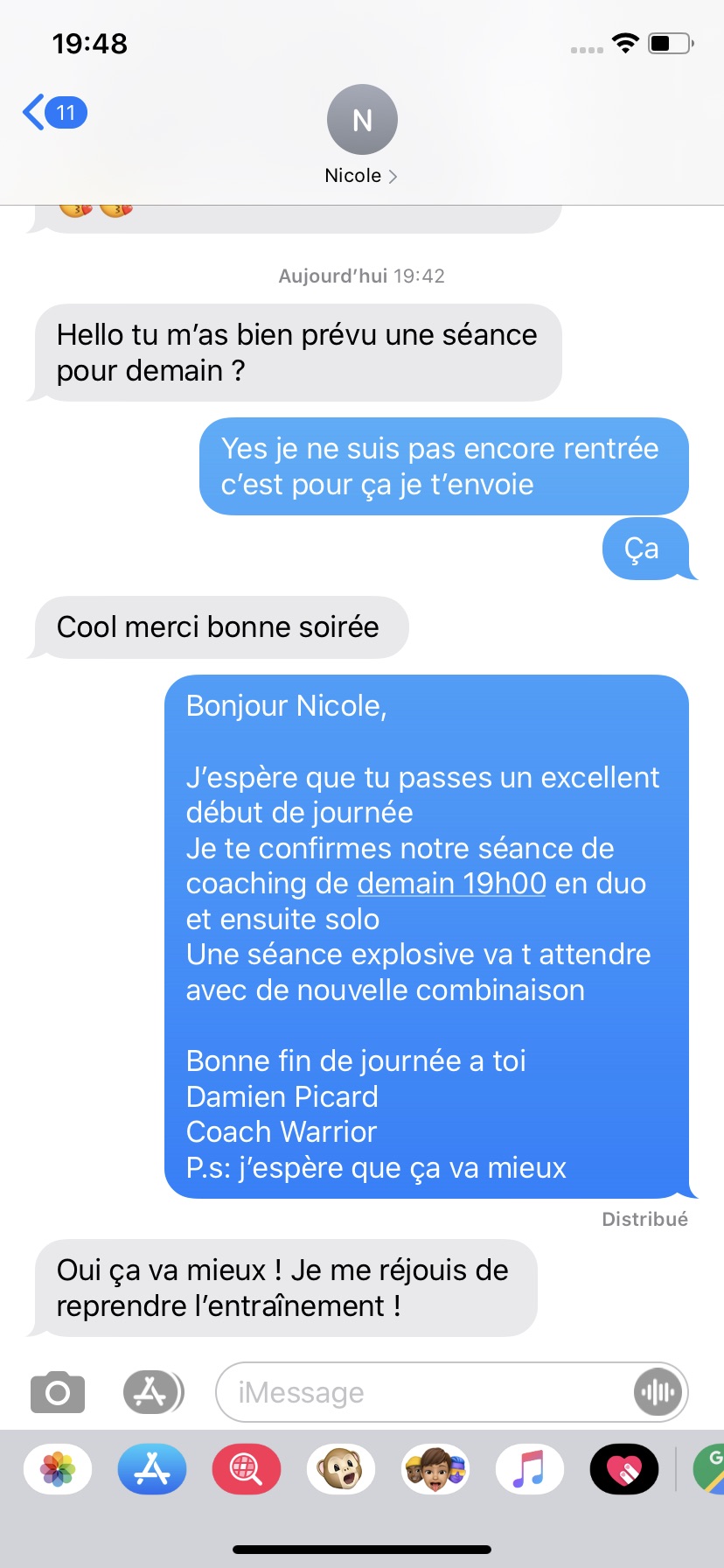Toggle the App Store apps drawer
The width and height of the screenshot is (724, 1568).
pos(153,1392)
